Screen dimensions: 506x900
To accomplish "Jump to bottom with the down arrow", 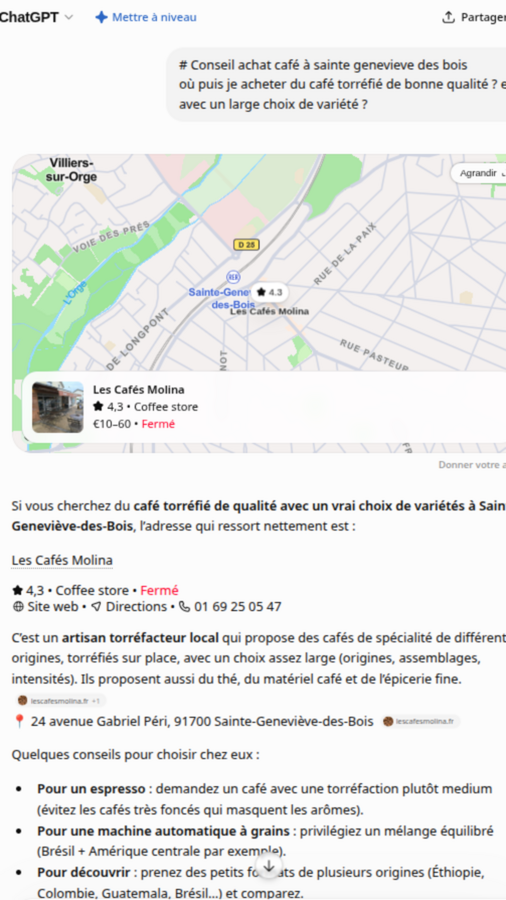I will click(x=269, y=866).
